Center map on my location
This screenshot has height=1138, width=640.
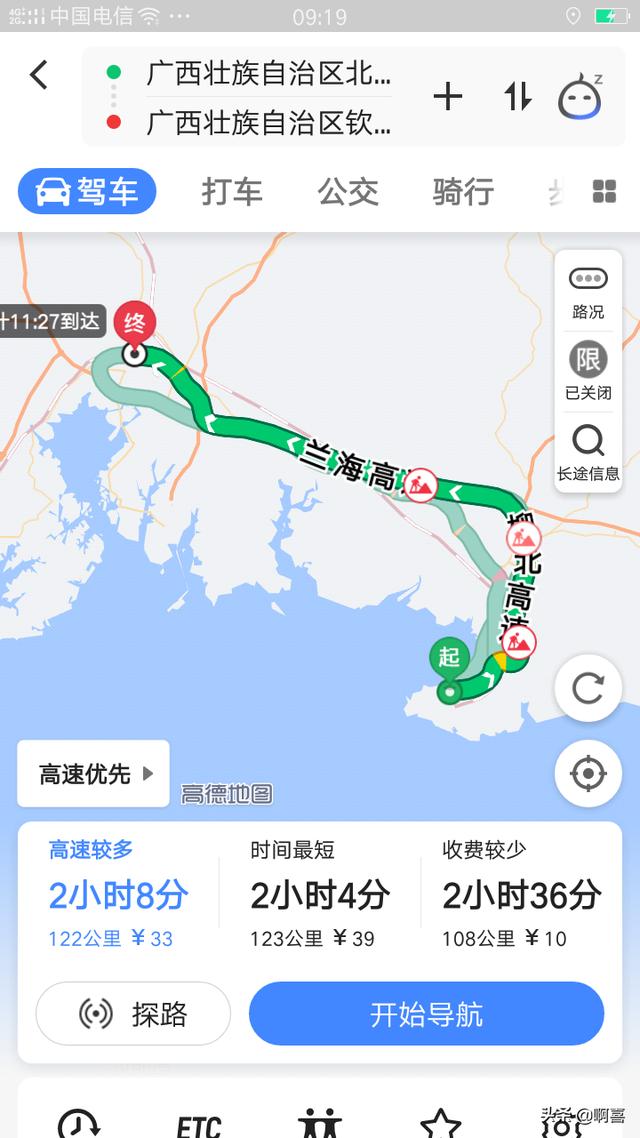[x=588, y=774]
